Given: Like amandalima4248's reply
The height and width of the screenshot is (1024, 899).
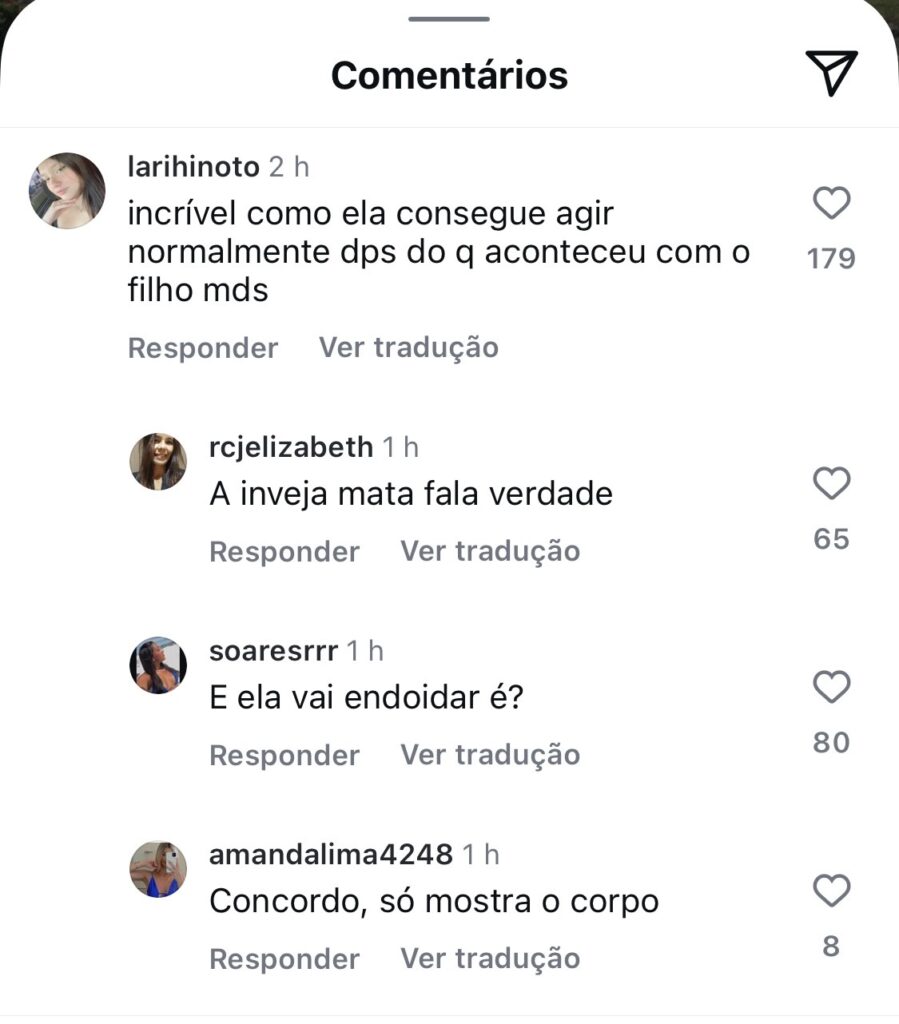Looking at the screenshot, I should click(831, 891).
